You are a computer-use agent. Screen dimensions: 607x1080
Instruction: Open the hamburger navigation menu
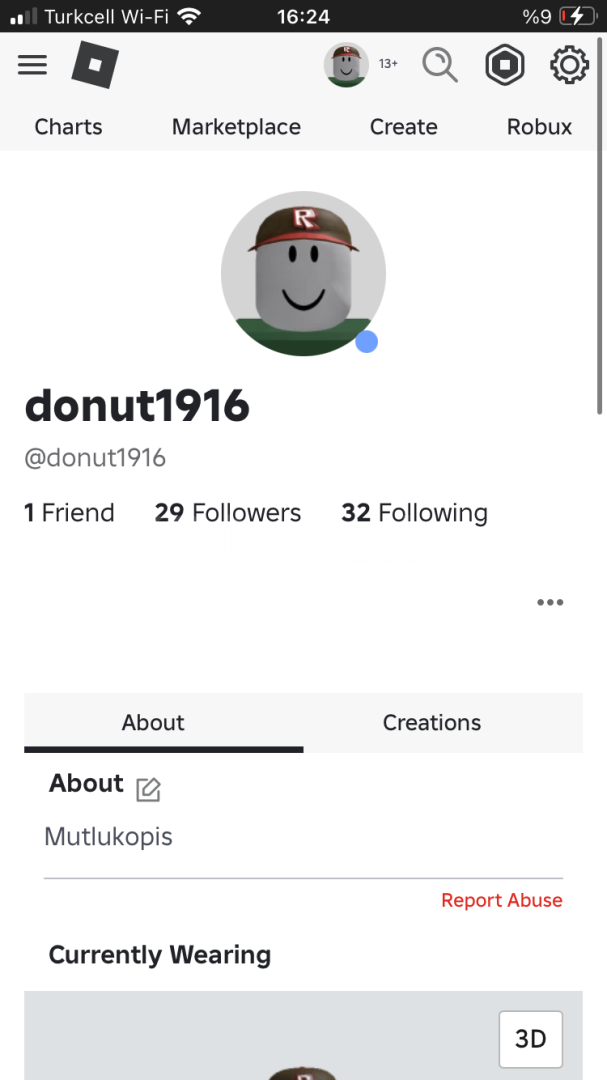[33, 65]
